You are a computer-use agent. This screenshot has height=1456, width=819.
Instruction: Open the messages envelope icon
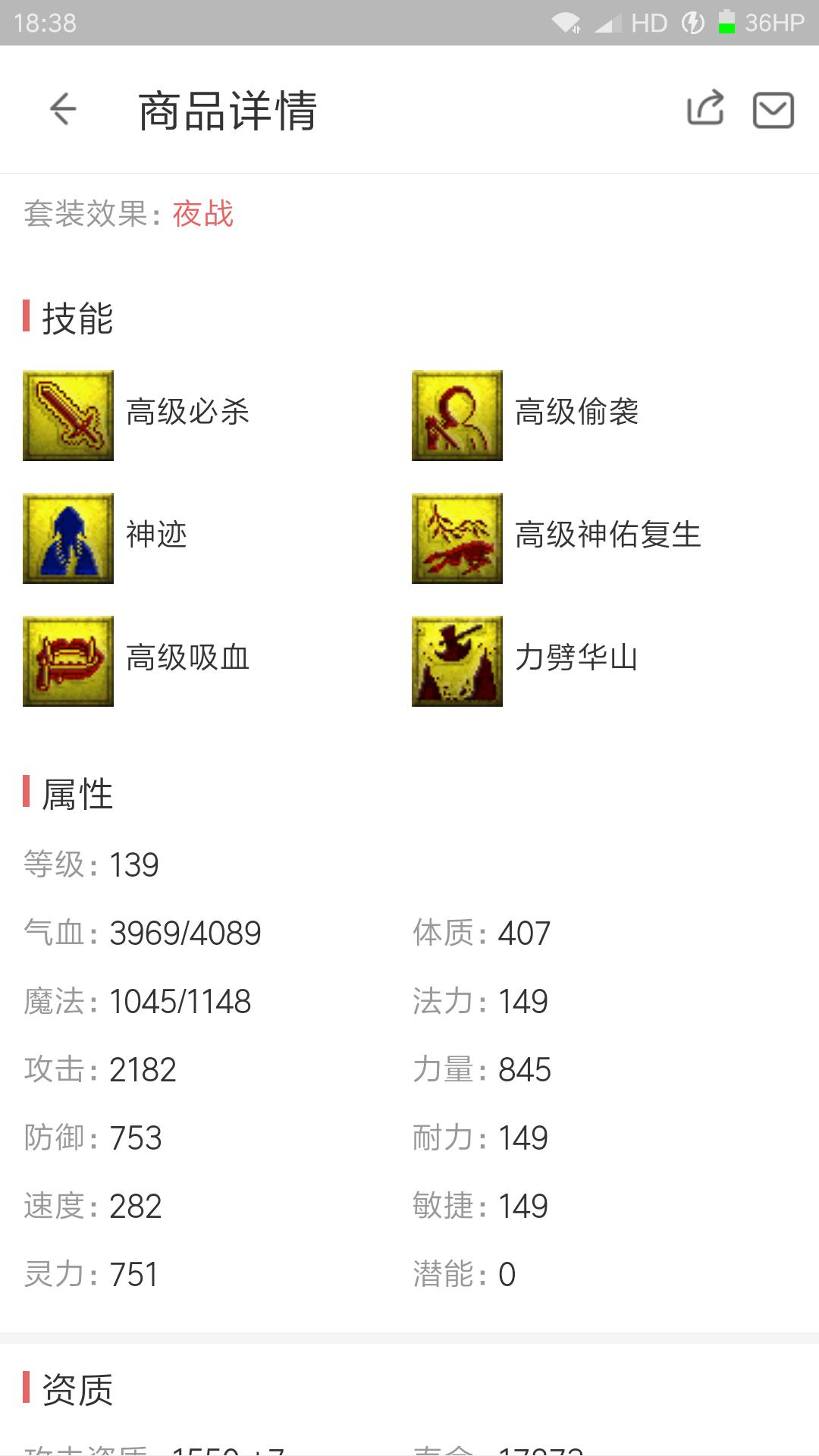click(773, 111)
